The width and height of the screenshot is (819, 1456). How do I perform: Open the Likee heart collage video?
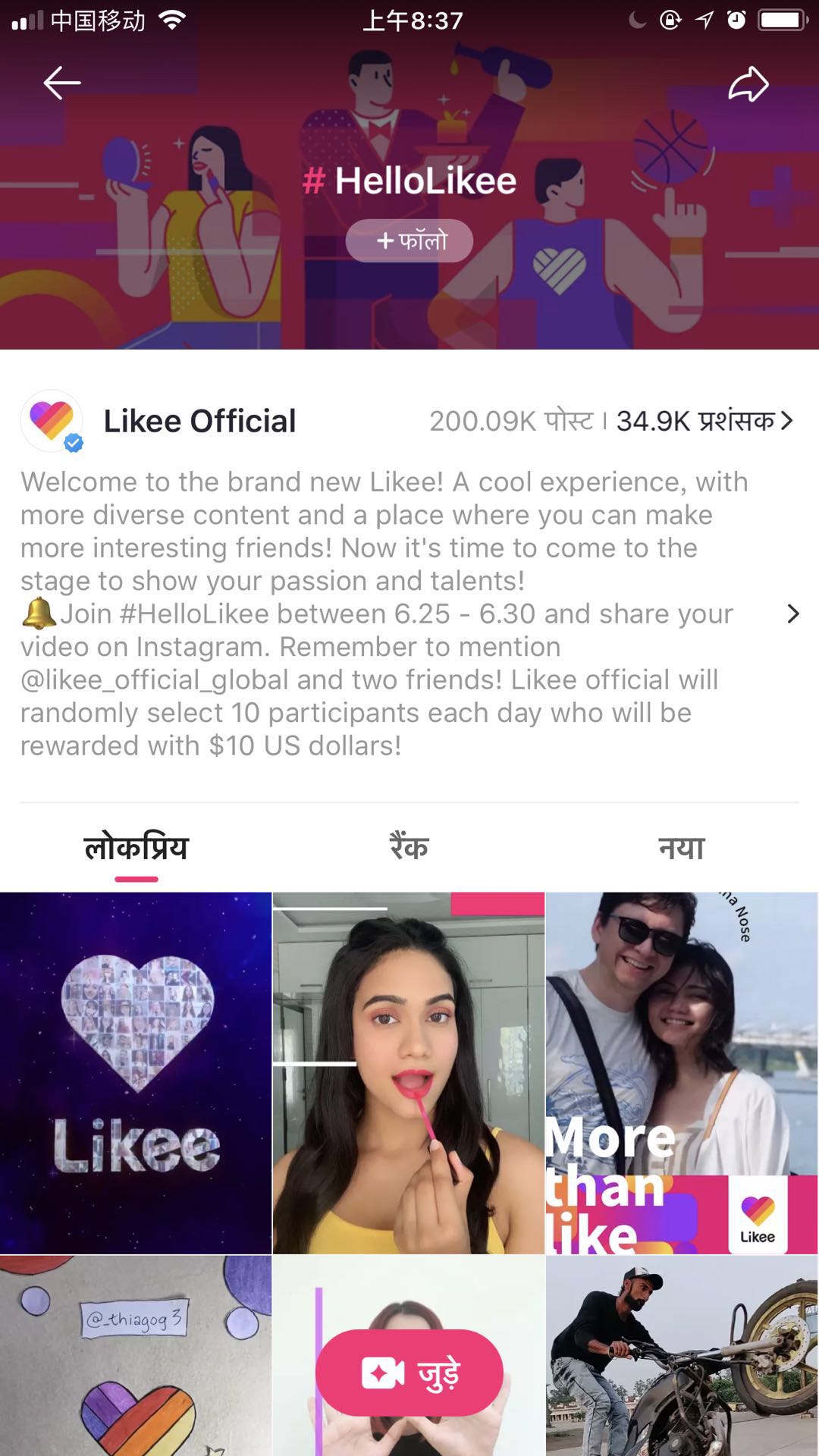[x=136, y=1072]
